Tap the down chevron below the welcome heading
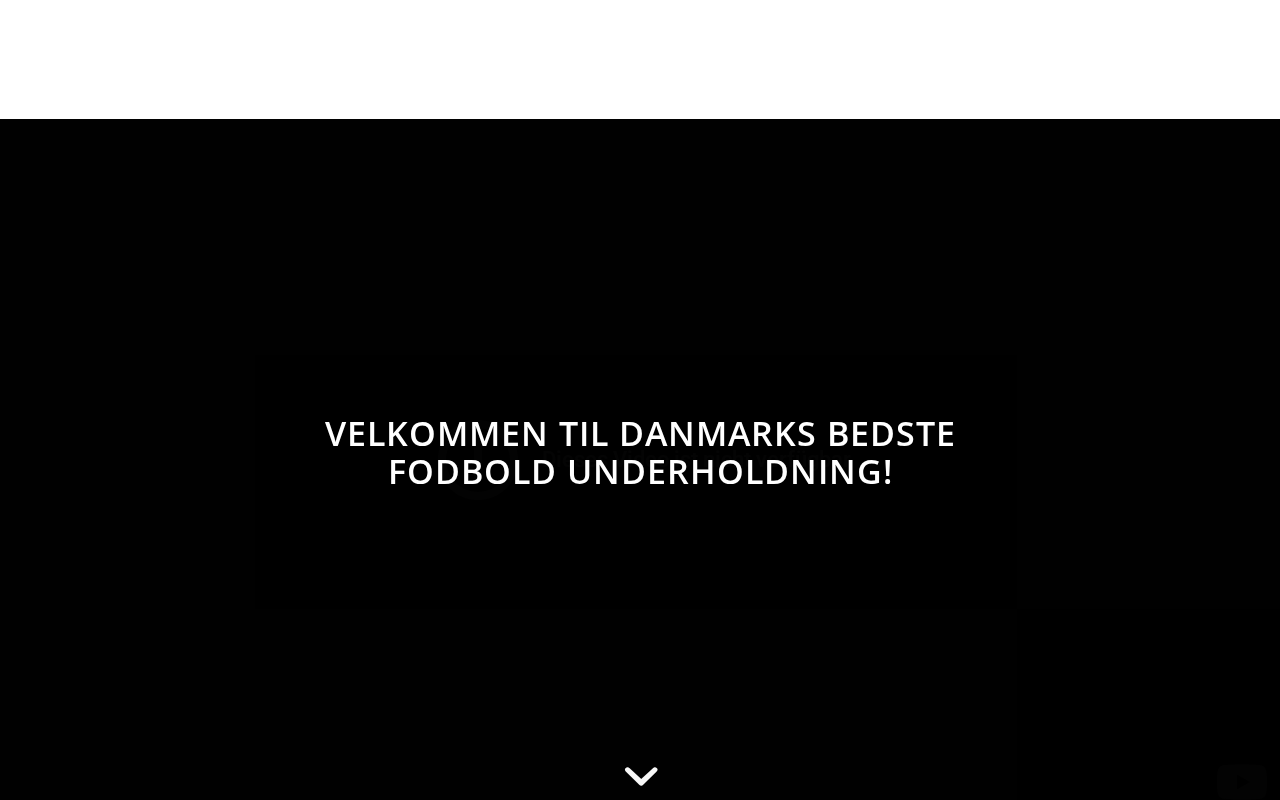This screenshot has width=1280, height=800. [641, 776]
